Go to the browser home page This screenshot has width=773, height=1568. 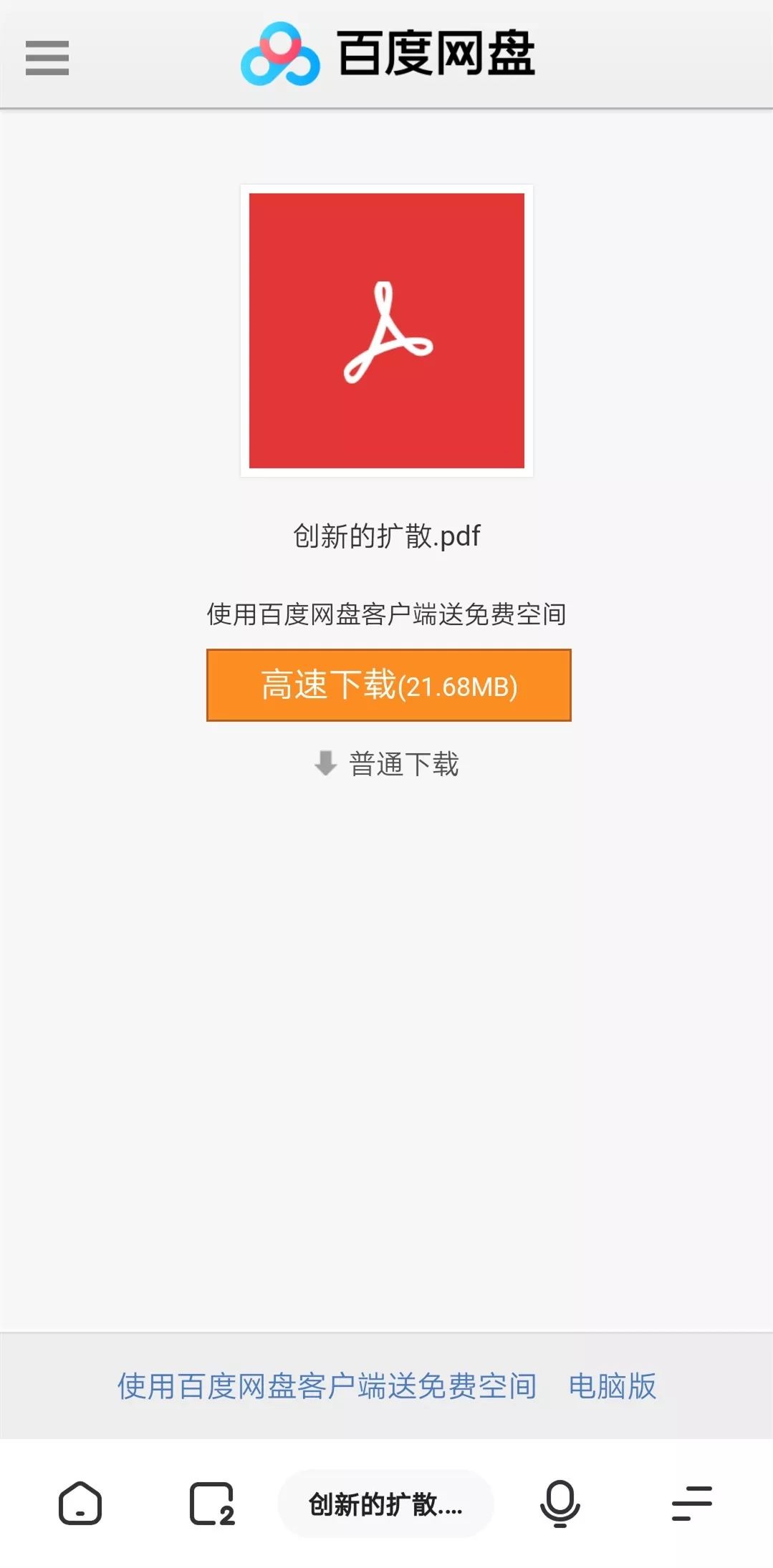(80, 1504)
